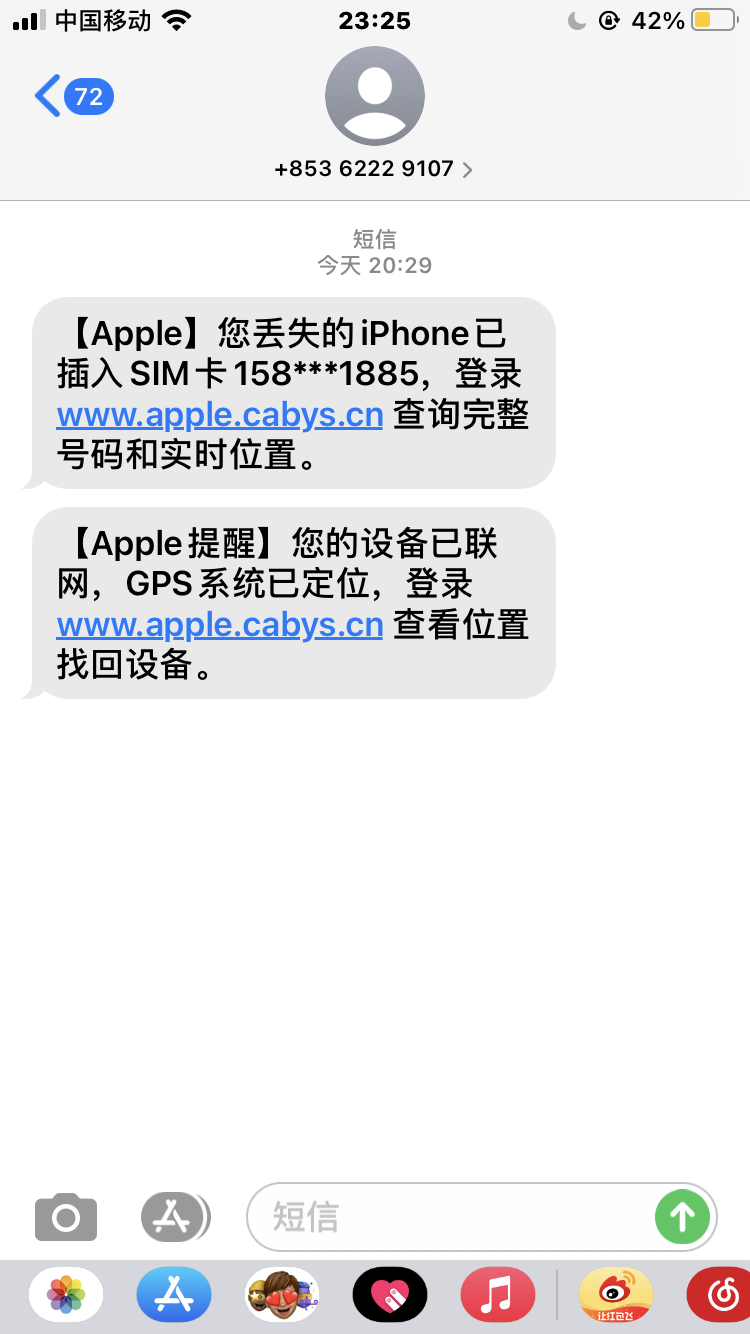Open the Memoji stickers app
The image size is (750, 1334).
click(282, 1295)
